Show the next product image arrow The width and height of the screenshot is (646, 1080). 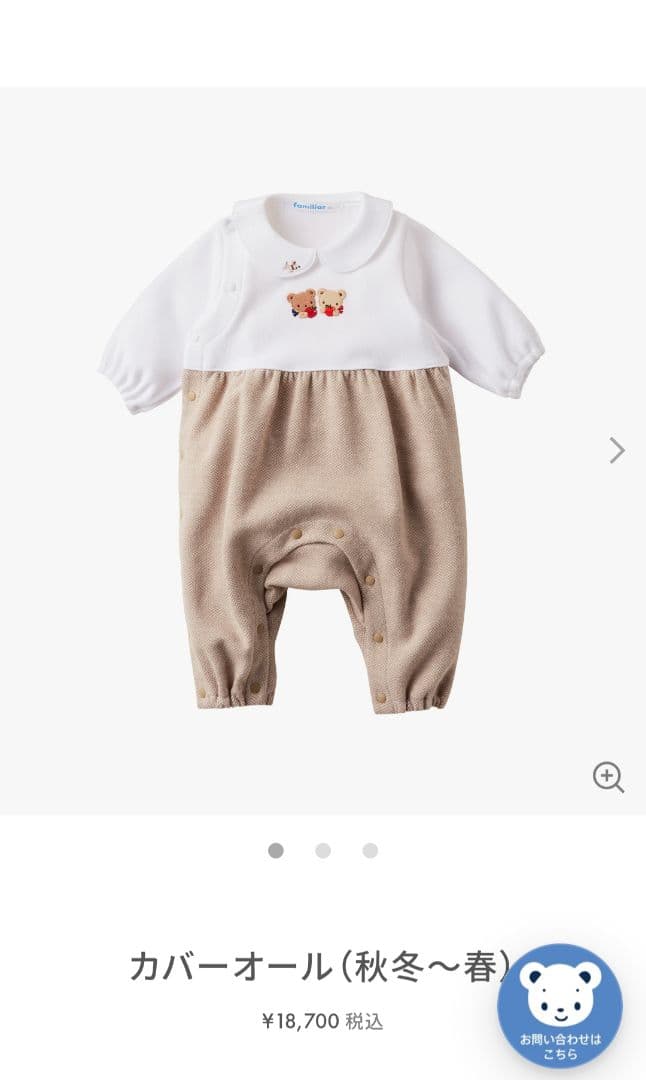tap(617, 451)
